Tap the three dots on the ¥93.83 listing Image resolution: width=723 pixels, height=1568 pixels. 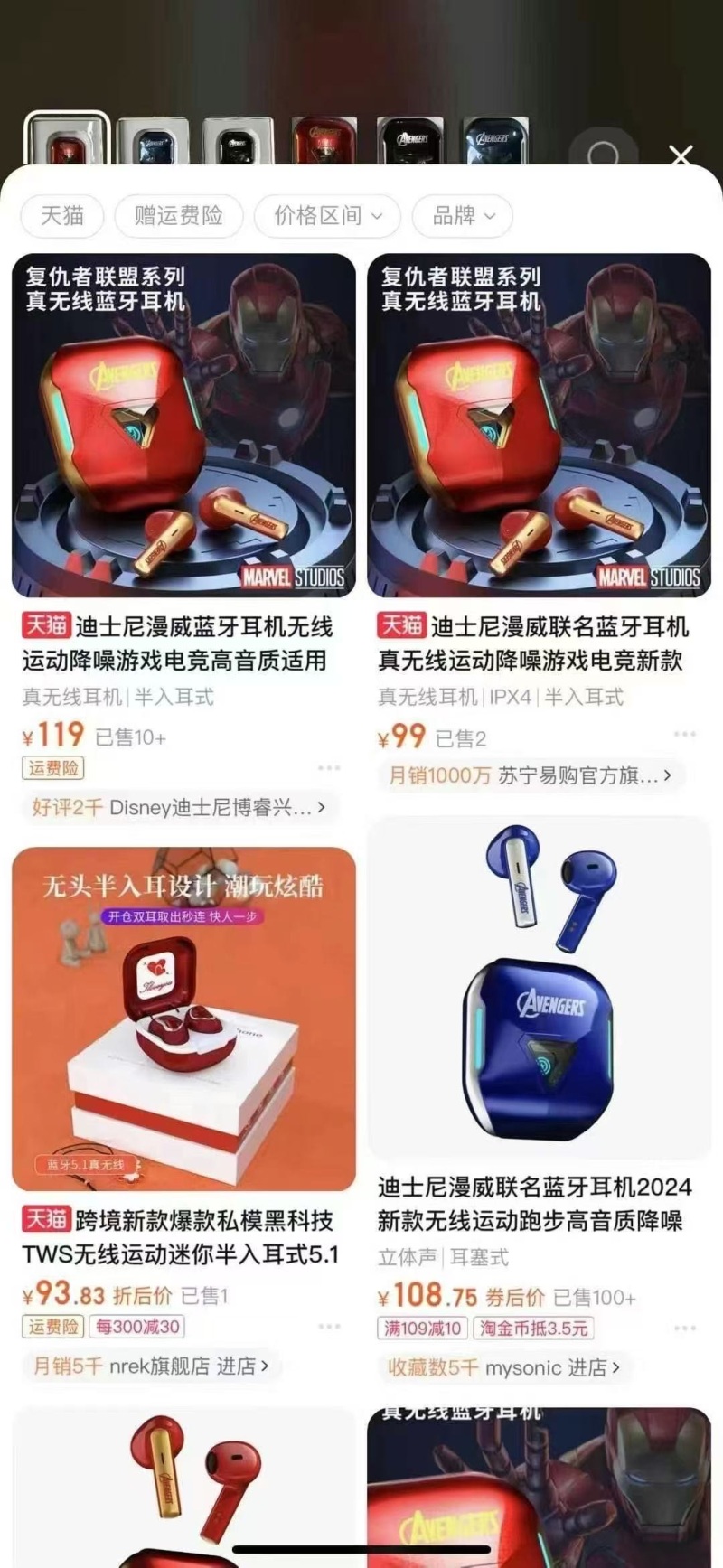[x=329, y=1327]
